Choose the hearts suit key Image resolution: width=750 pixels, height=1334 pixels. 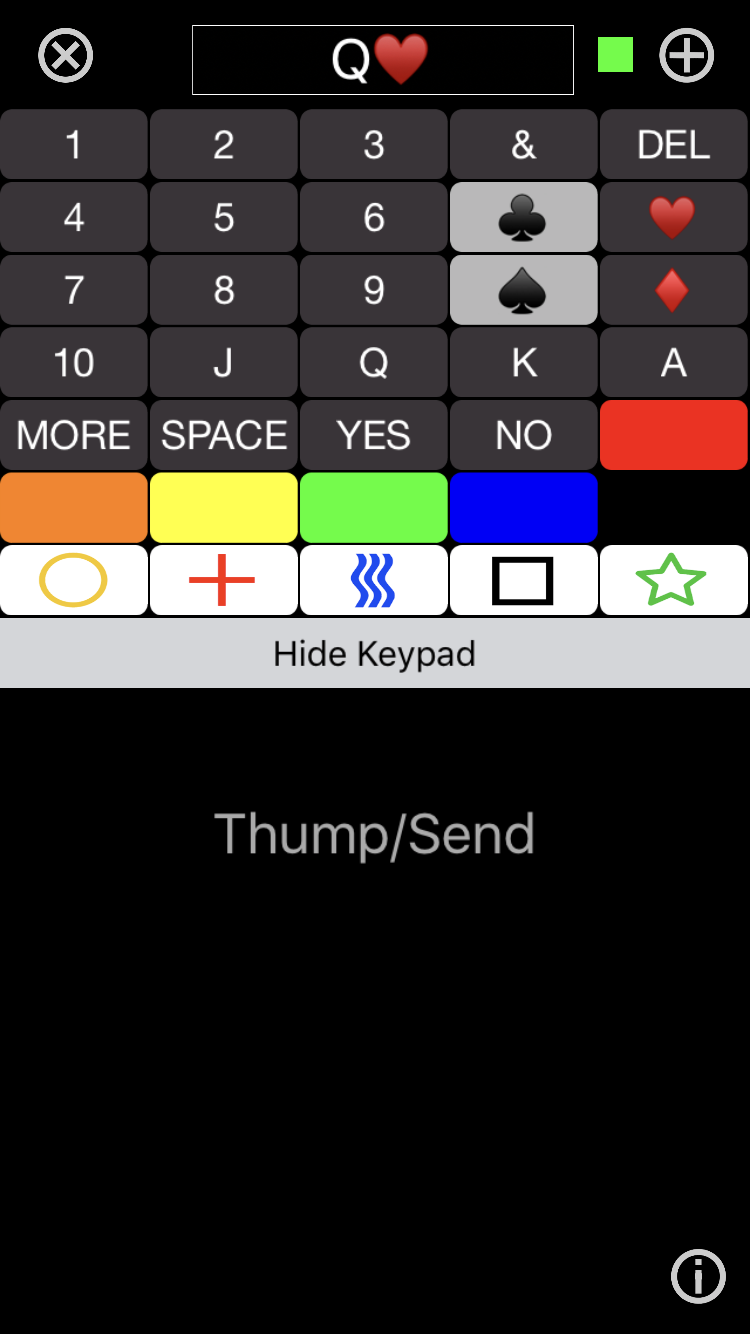coord(674,217)
